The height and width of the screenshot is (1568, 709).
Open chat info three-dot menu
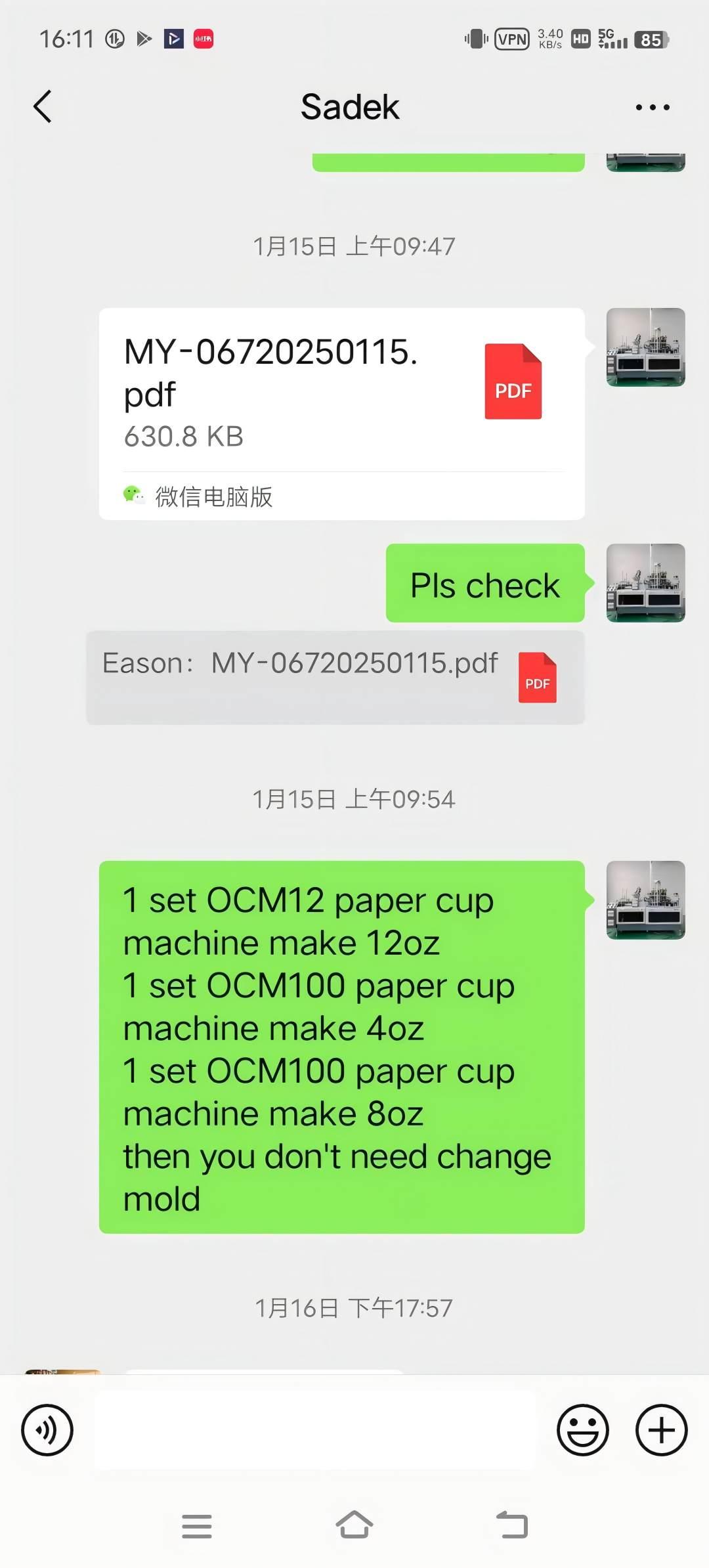(653, 107)
